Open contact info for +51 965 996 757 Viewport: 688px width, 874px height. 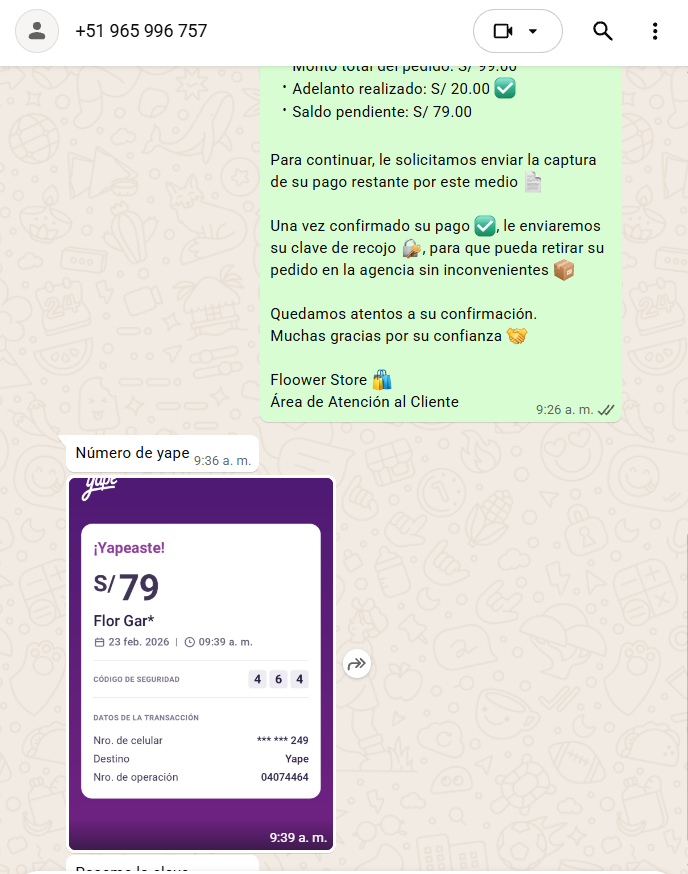click(141, 31)
